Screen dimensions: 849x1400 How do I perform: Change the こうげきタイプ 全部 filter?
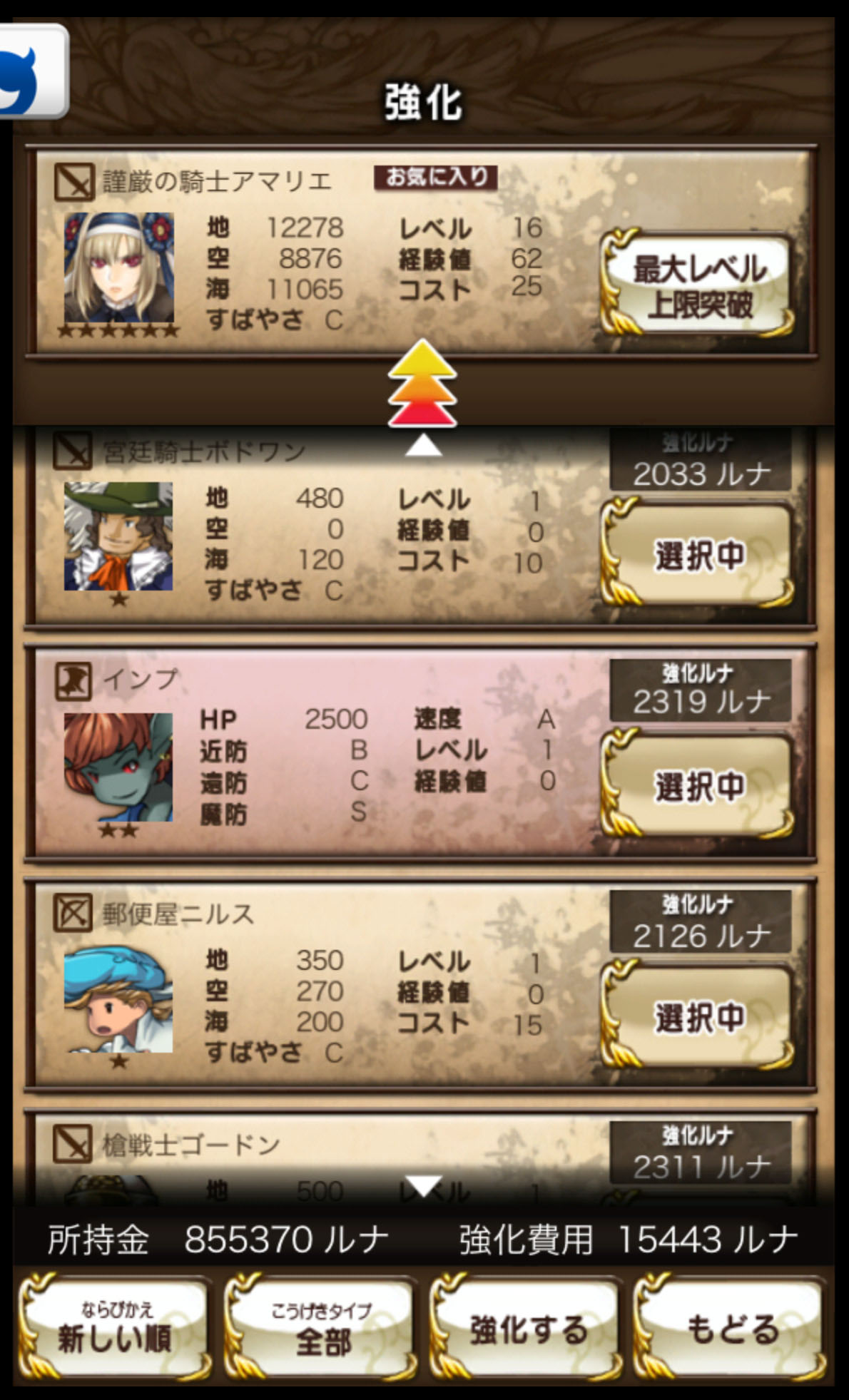click(x=321, y=1328)
